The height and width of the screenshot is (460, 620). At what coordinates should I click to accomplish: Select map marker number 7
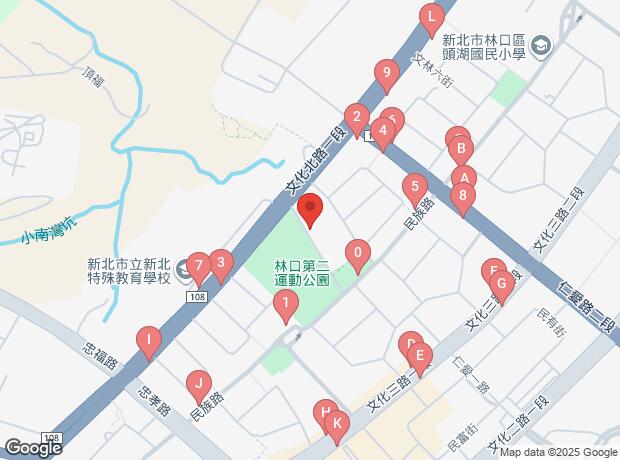click(x=198, y=266)
